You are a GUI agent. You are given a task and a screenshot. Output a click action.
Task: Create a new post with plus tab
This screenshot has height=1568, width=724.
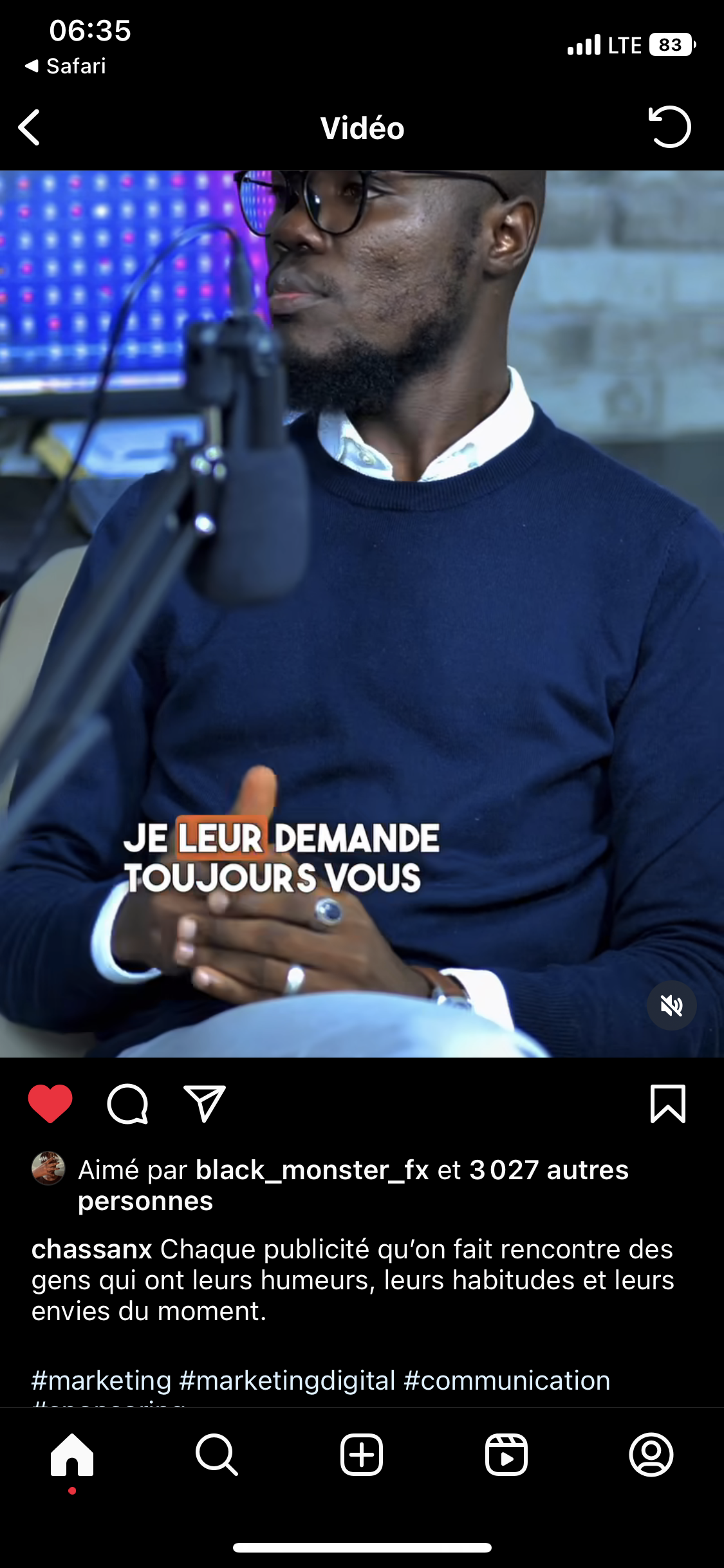click(x=362, y=1454)
